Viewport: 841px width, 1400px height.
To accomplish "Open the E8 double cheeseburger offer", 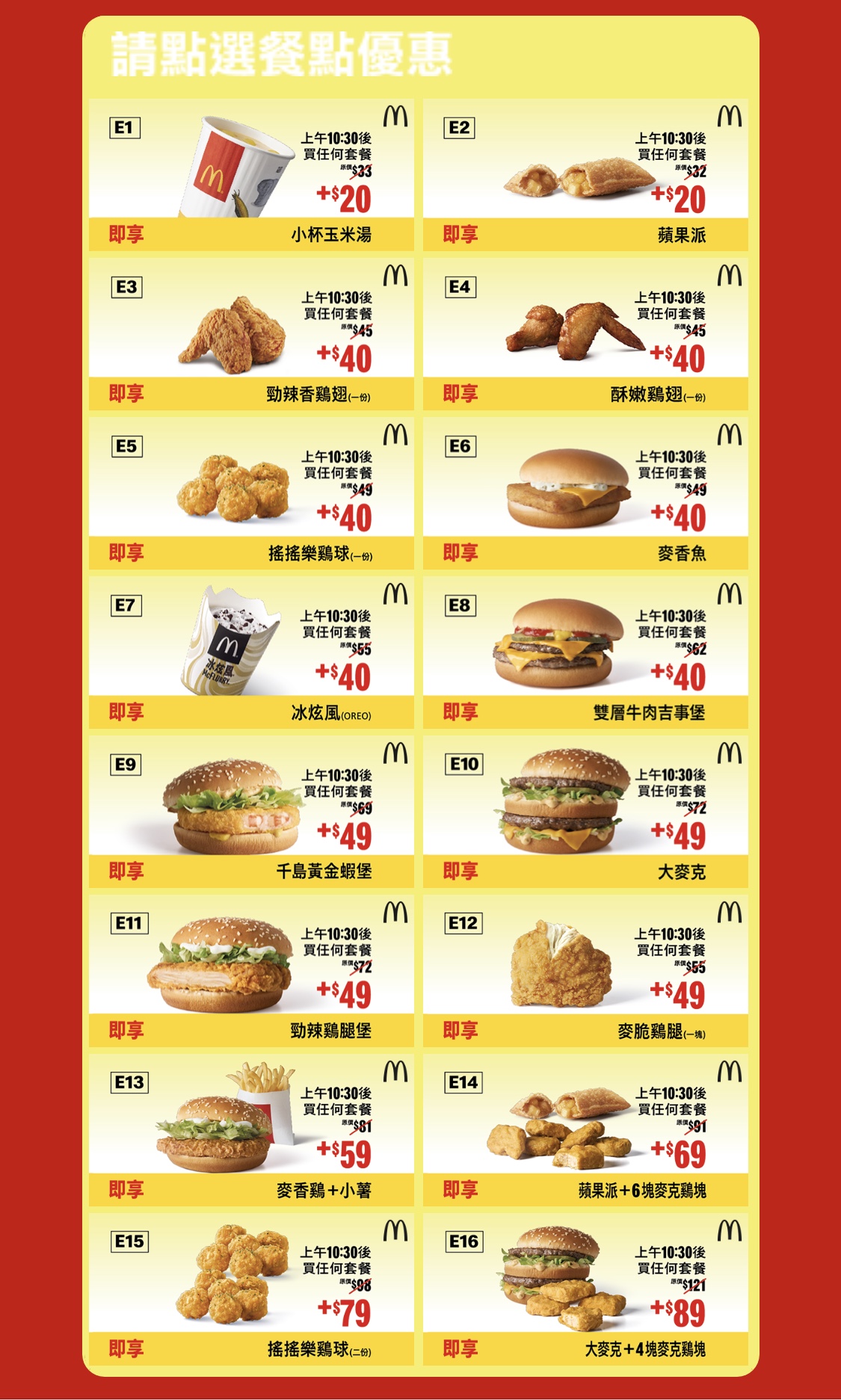I will [585, 653].
